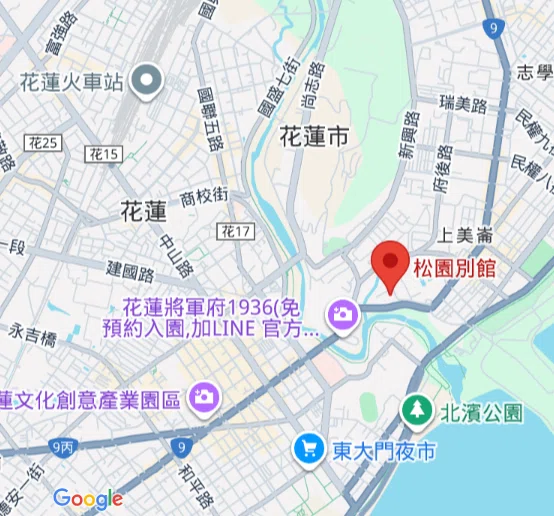The width and height of the screenshot is (554, 516).
Task: Select the 花蓮文化創意產業園區 camera marker
Action: coord(204,400)
